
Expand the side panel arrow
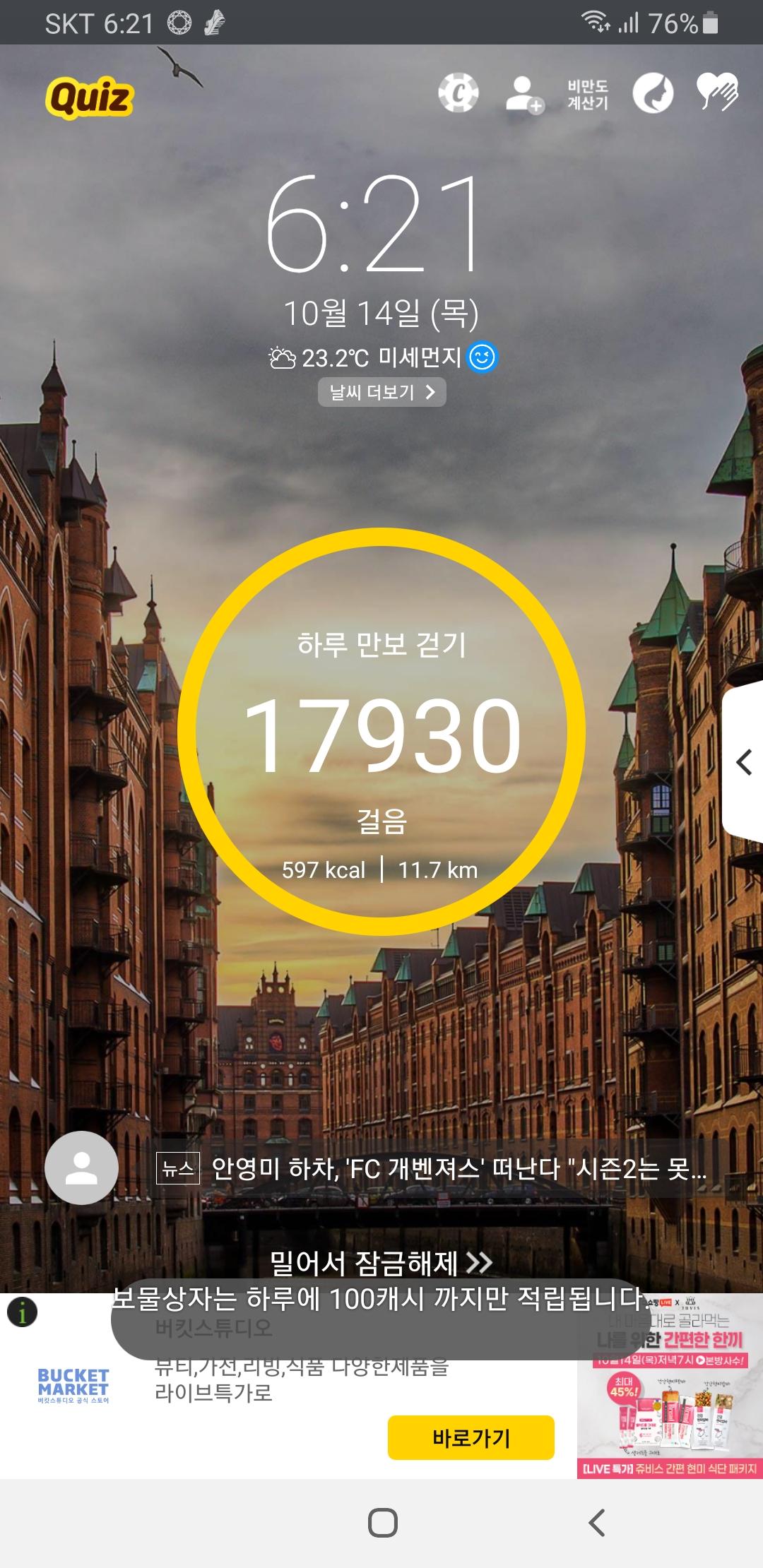pyautogui.click(x=744, y=762)
